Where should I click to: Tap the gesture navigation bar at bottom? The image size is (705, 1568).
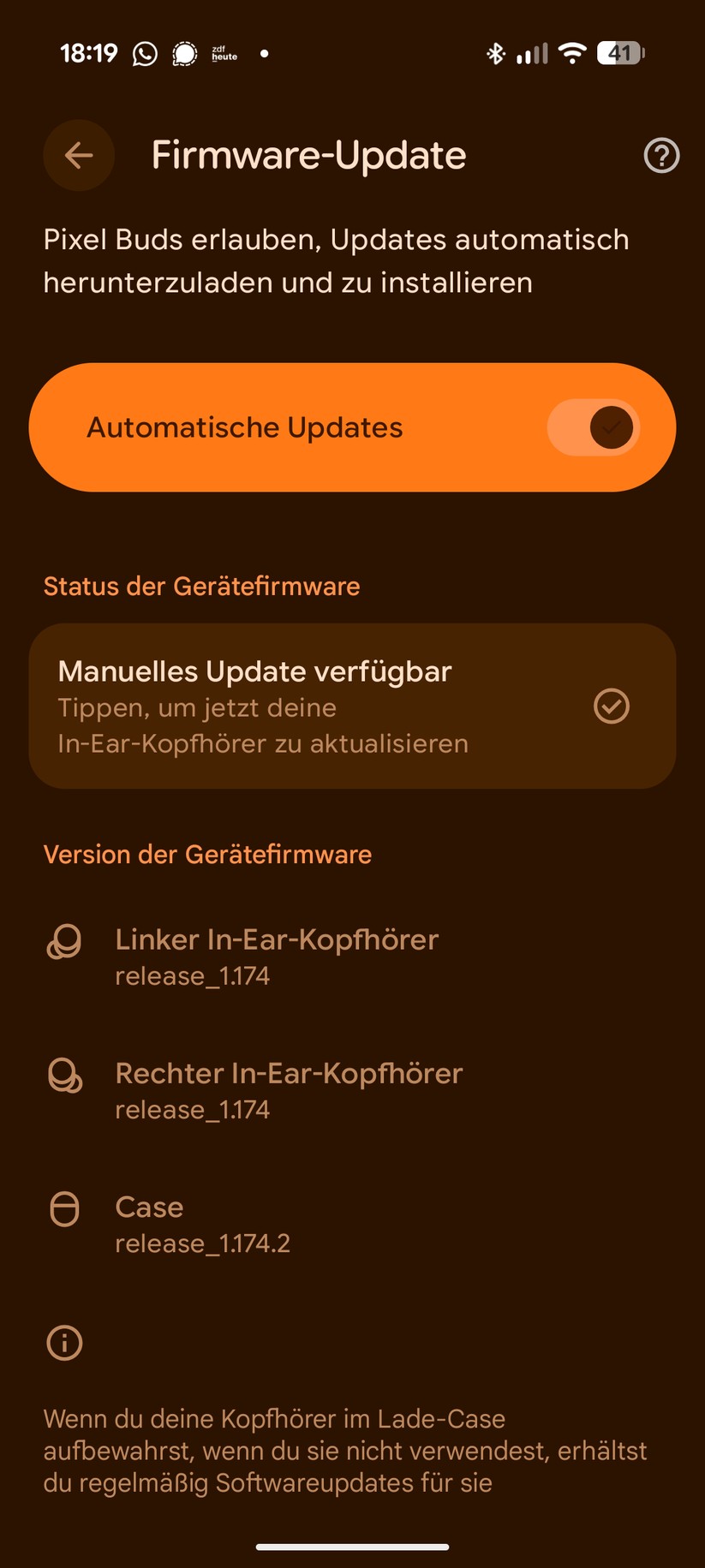[x=352, y=1547]
